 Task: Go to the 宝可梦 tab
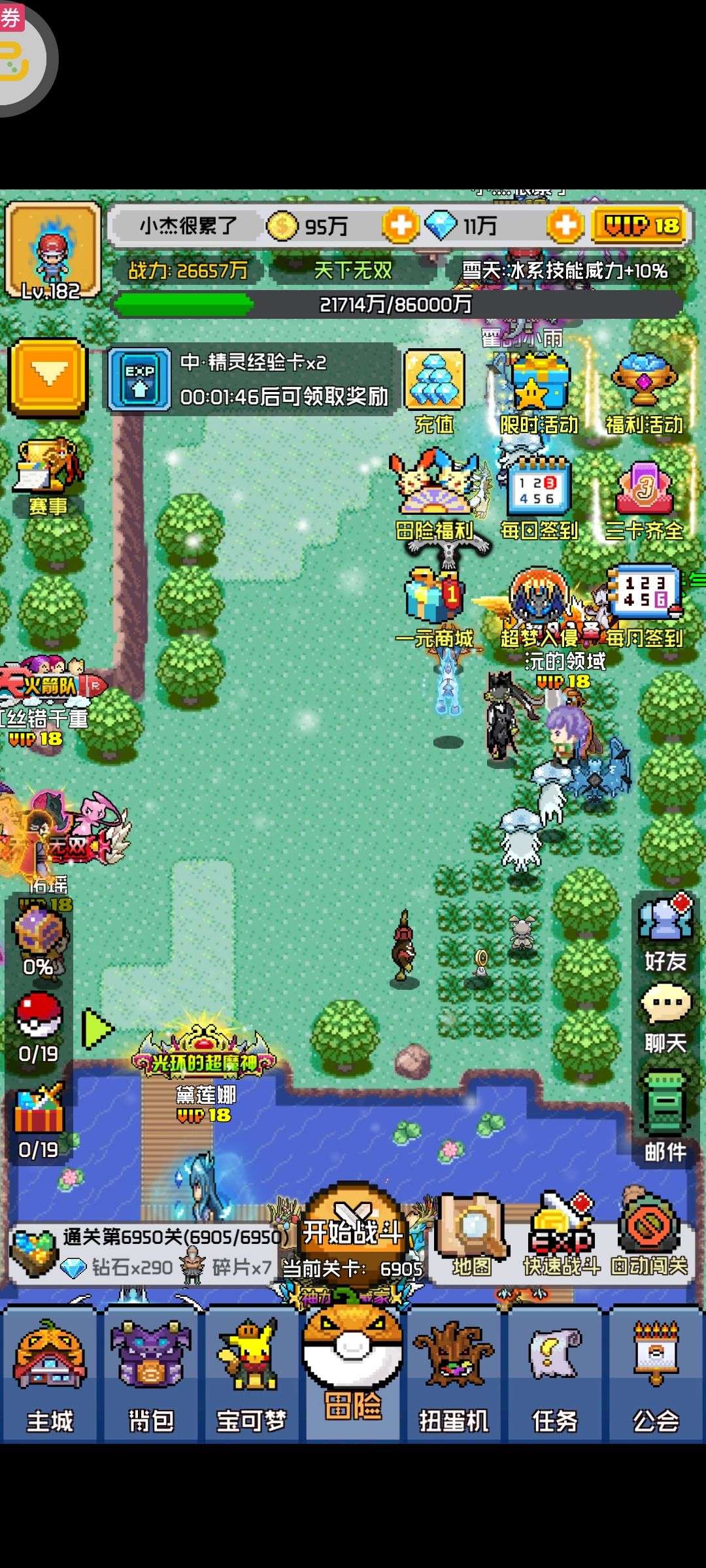click(x=252, y=1375)
